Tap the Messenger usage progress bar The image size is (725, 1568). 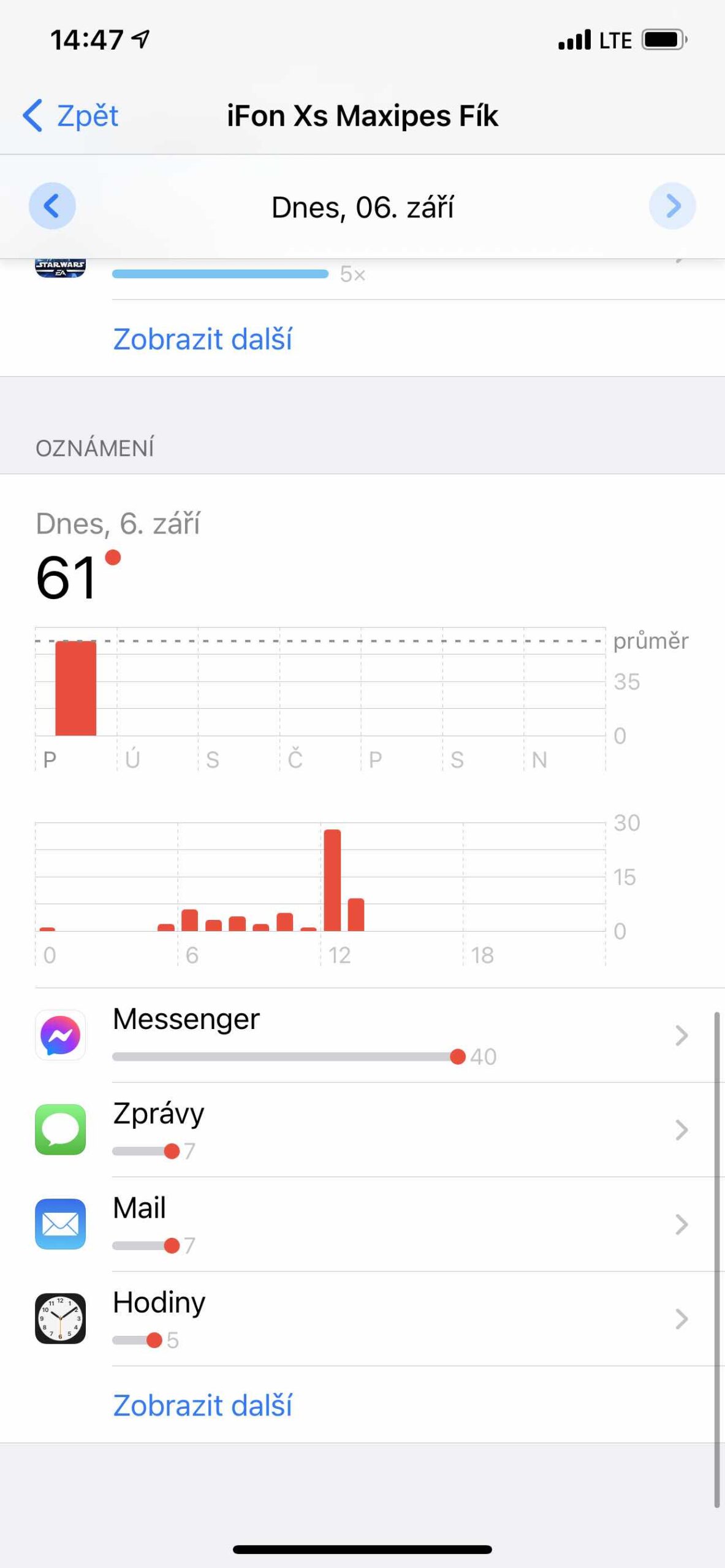click(x=285, y=1055)
